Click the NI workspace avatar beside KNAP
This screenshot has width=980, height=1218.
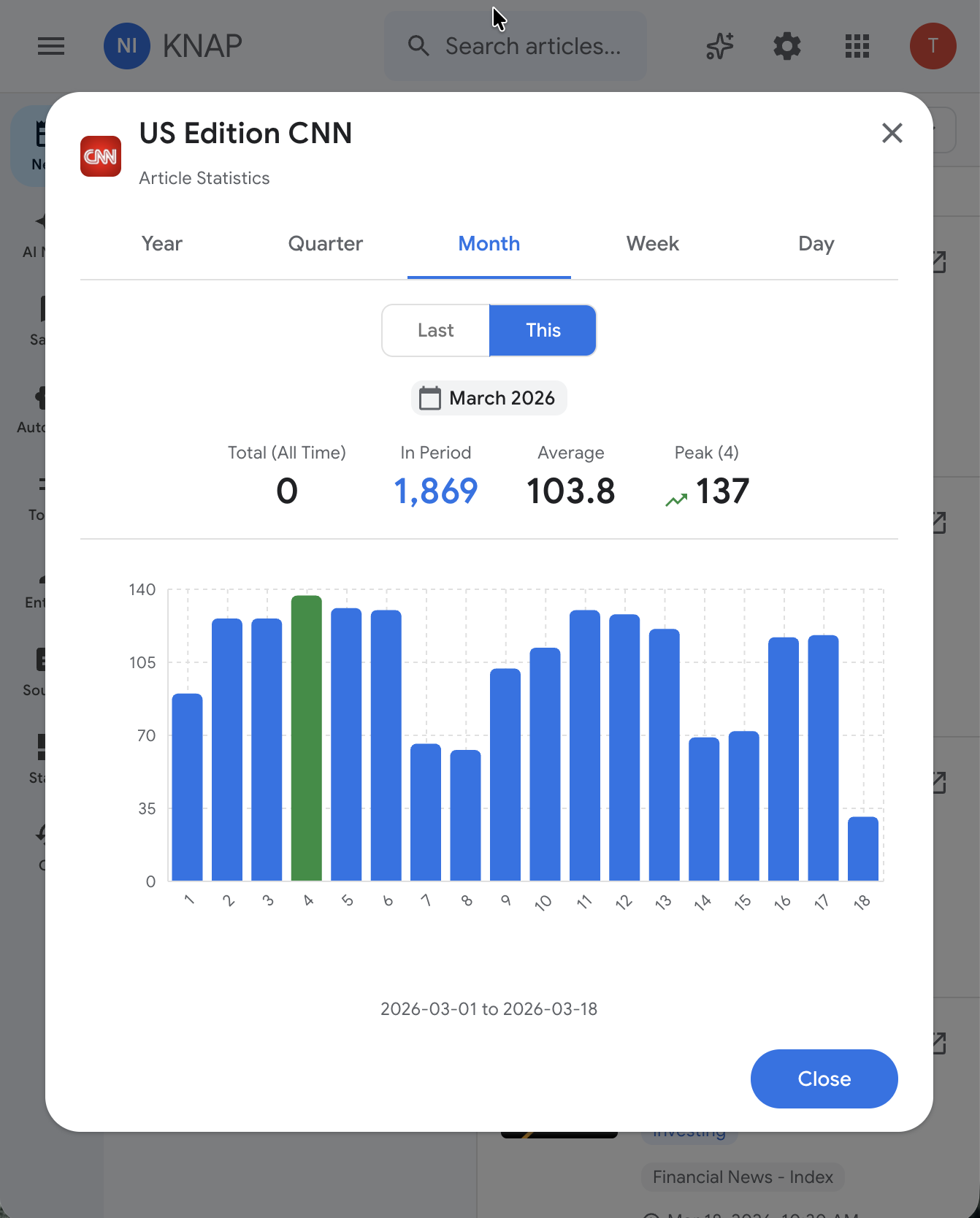[127, 45]
